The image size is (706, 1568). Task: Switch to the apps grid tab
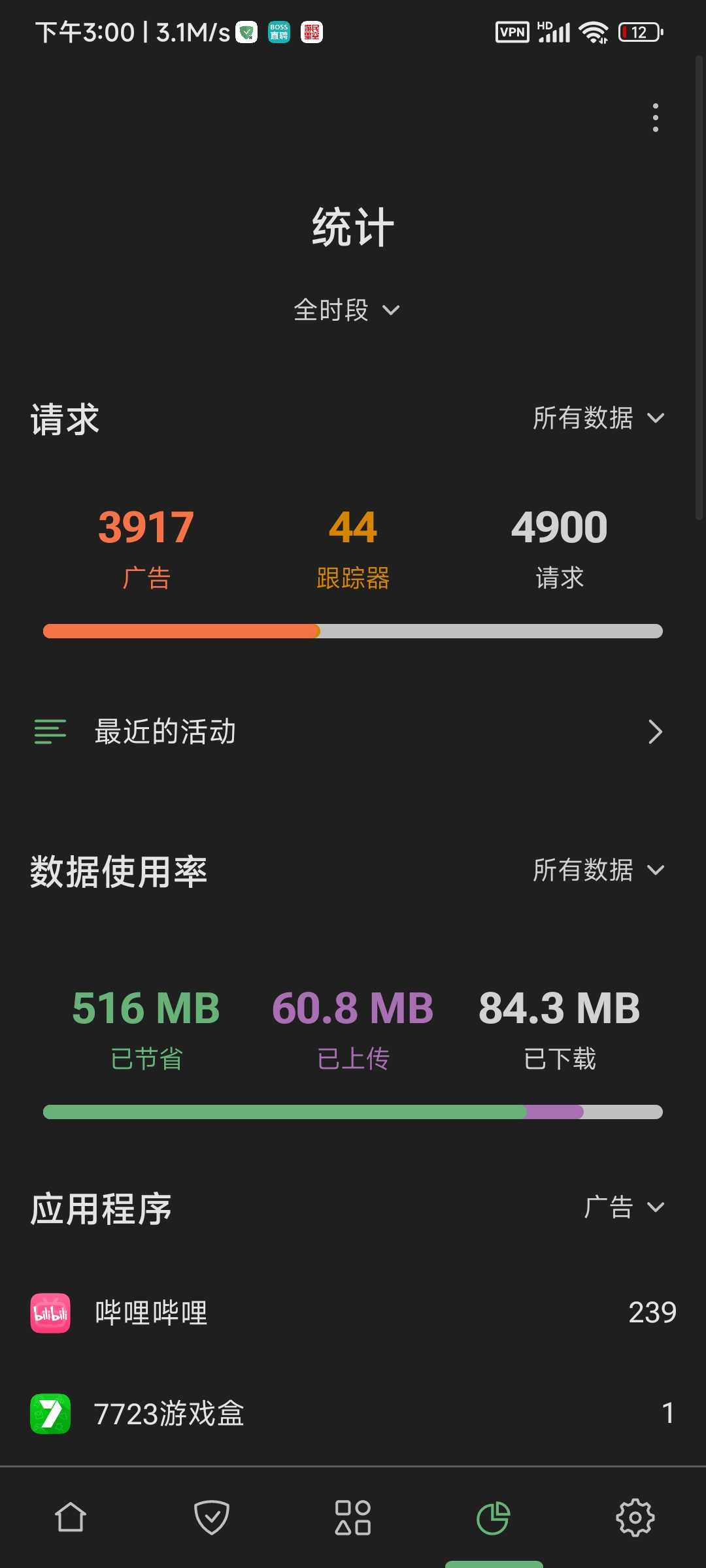tap(353, 1517)
